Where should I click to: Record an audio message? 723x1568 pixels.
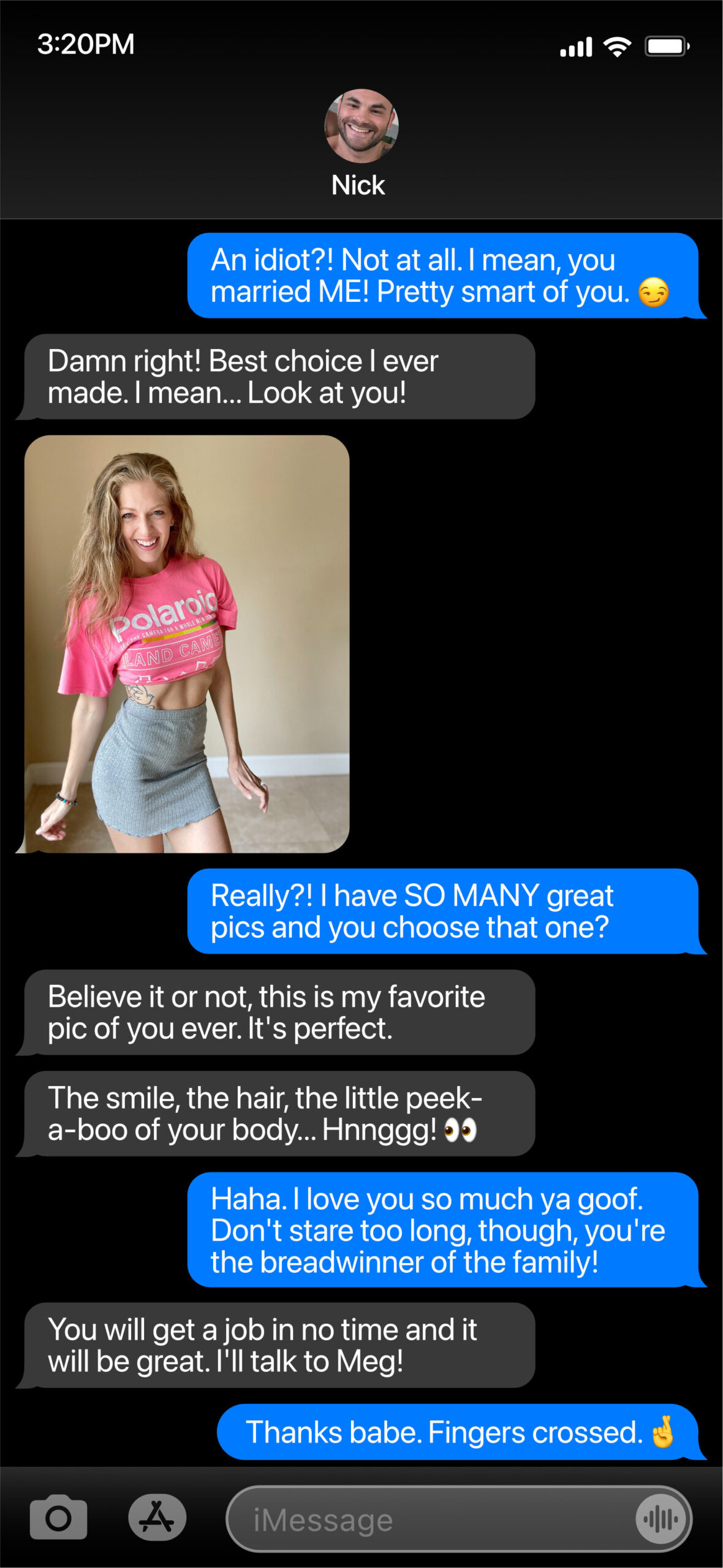coord(661,1519)
